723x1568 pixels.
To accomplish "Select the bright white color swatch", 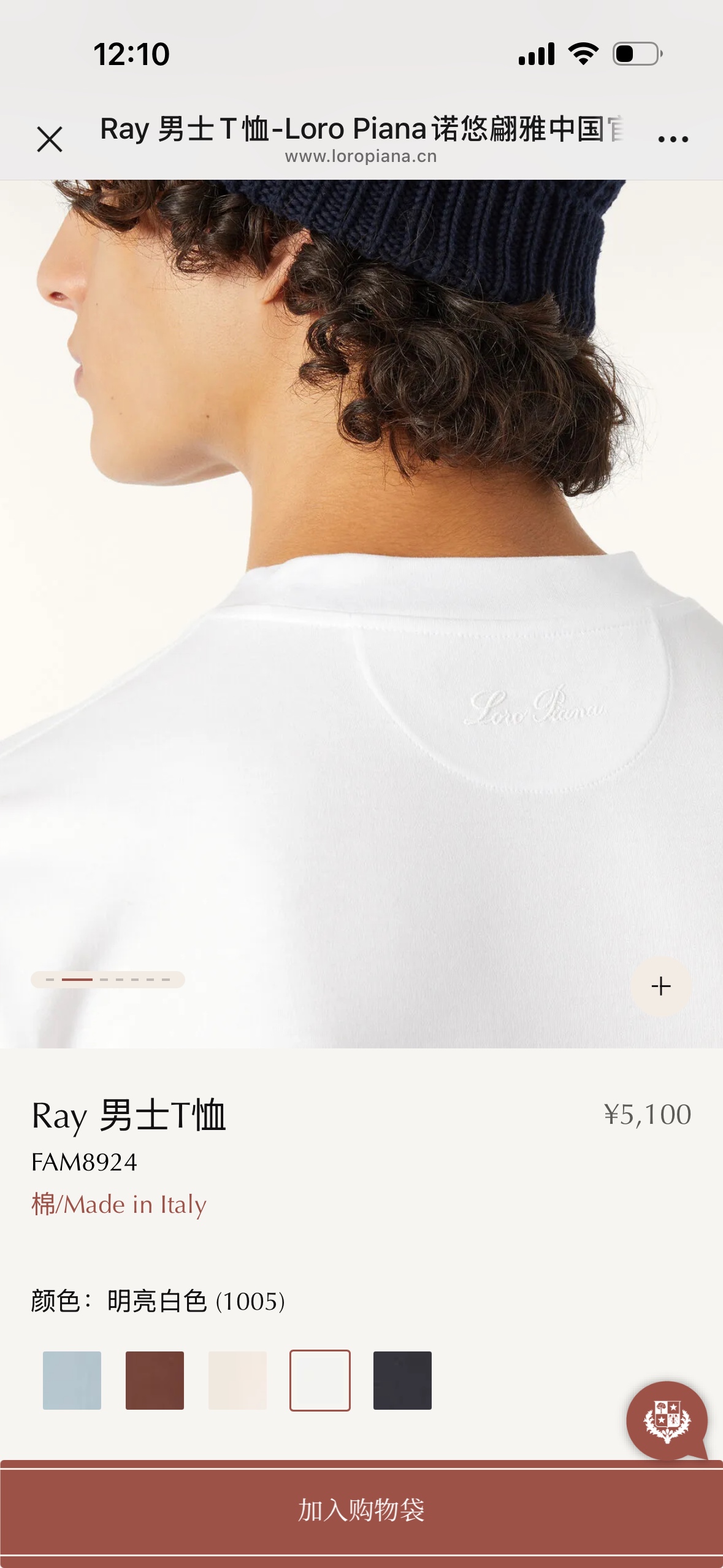I will point(320,1380).
